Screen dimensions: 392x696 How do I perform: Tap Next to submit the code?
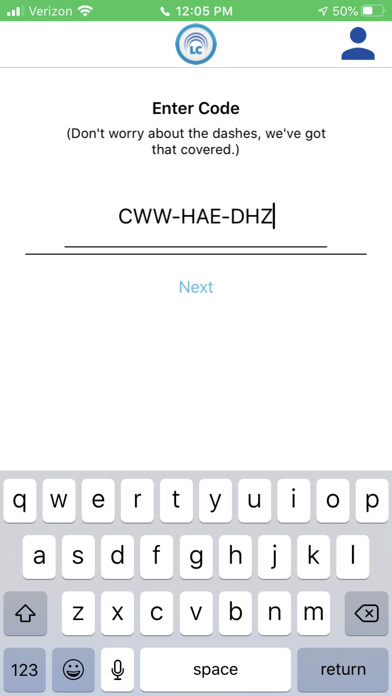pyautogui.click(x=196, y=287)
